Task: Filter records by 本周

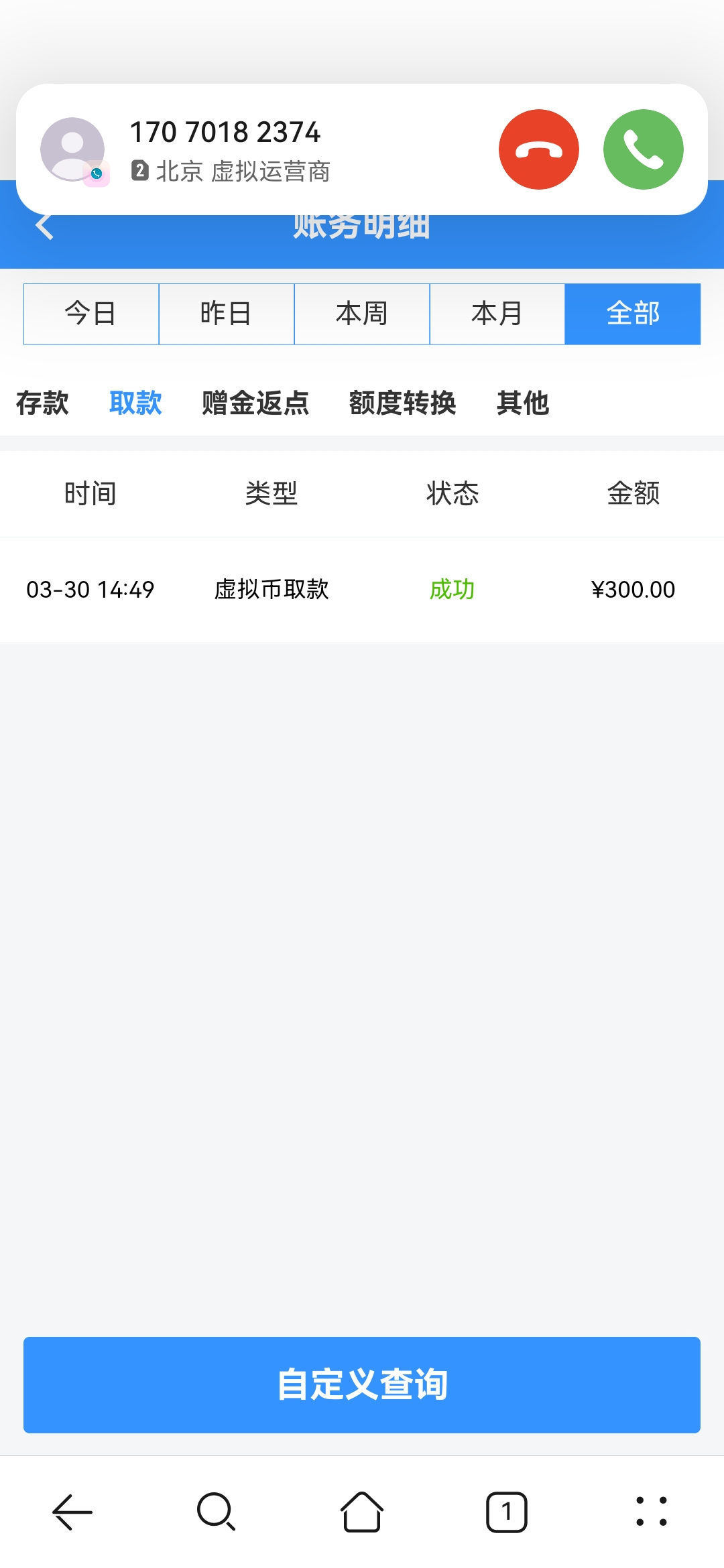Action: [362, 314]
